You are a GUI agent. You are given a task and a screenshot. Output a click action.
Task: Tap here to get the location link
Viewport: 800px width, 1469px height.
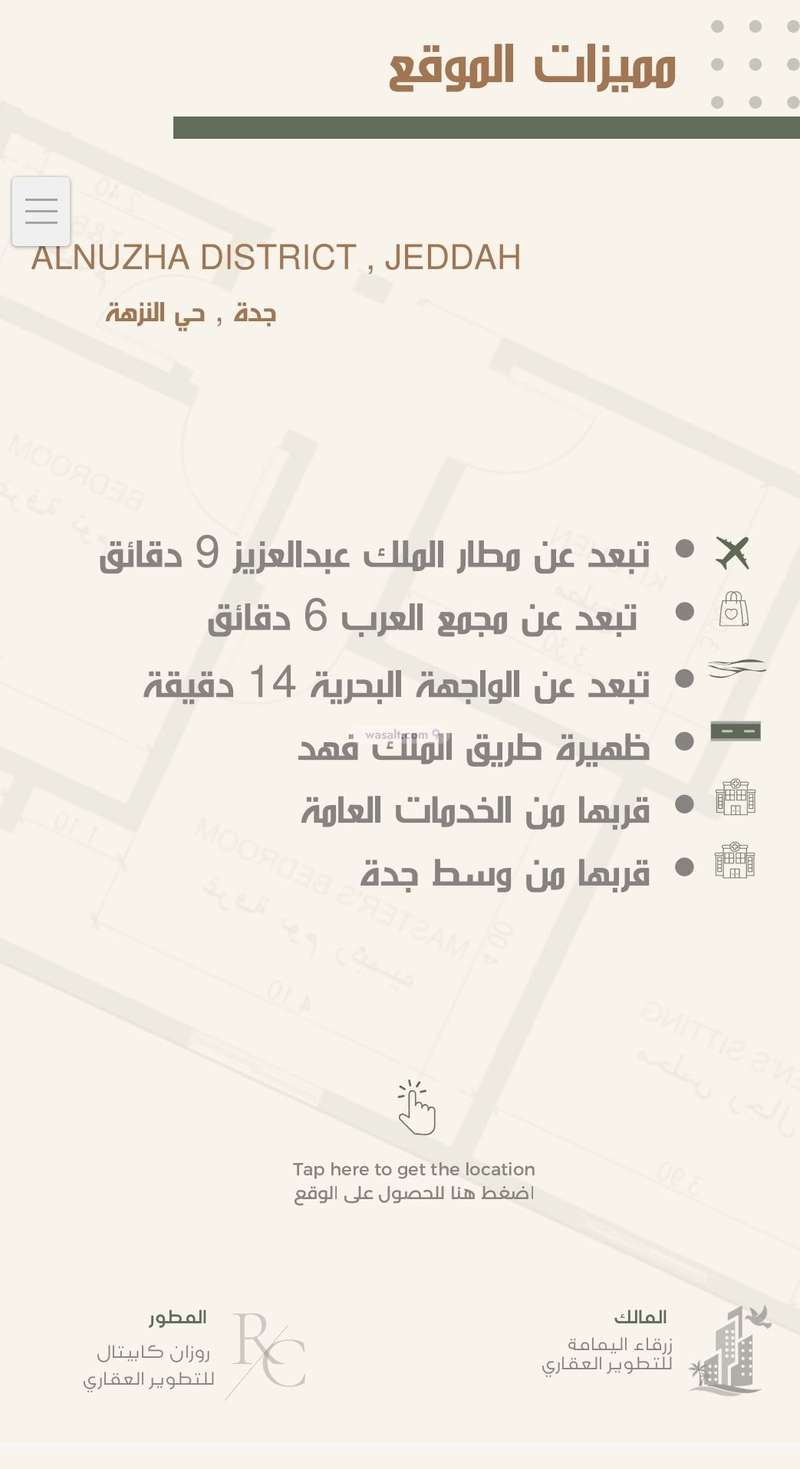tap(414, 1168)
